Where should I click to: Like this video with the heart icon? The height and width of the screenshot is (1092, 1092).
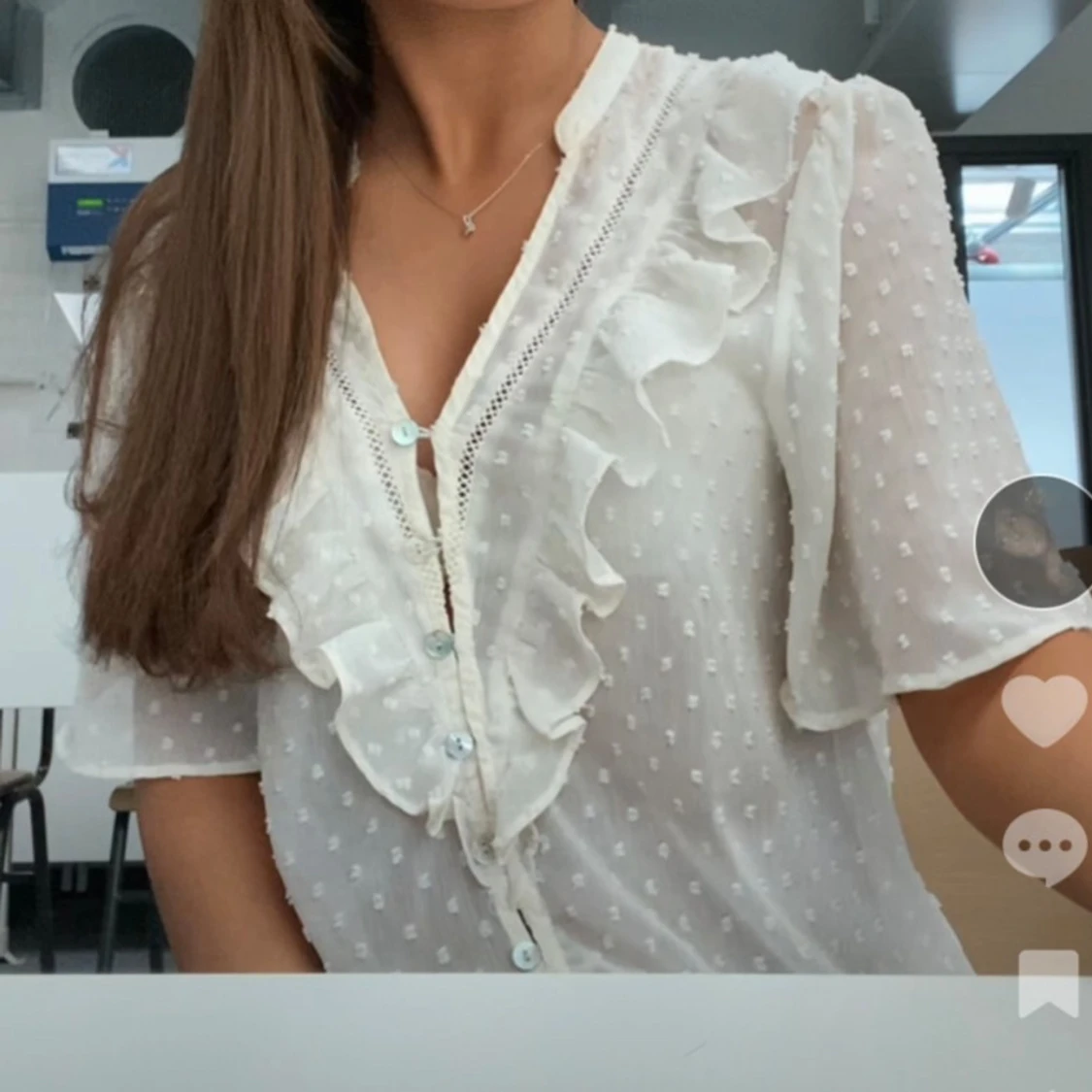tap(1043, 711)
